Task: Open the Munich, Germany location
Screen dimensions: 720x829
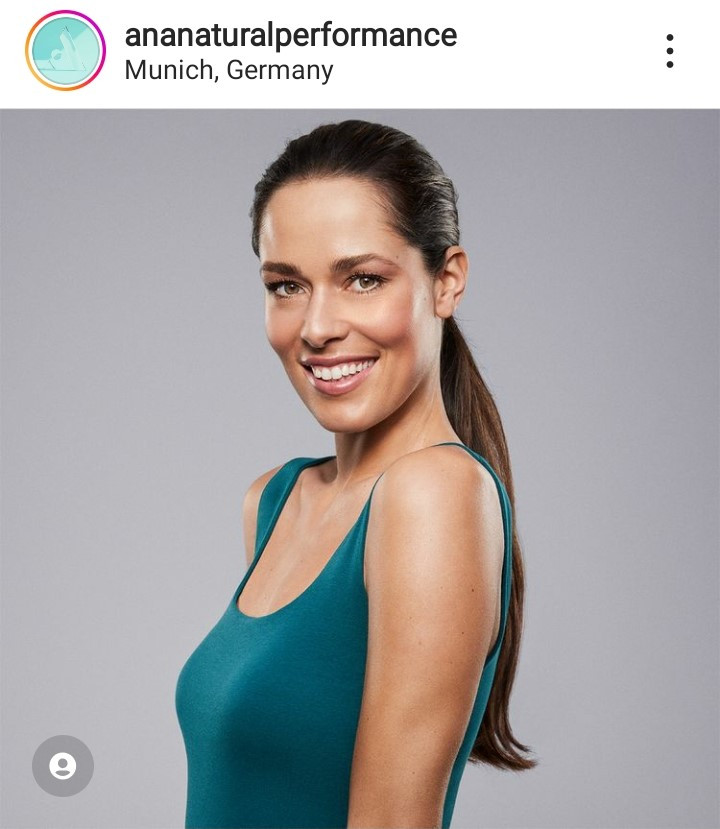Action: point(229,71)
